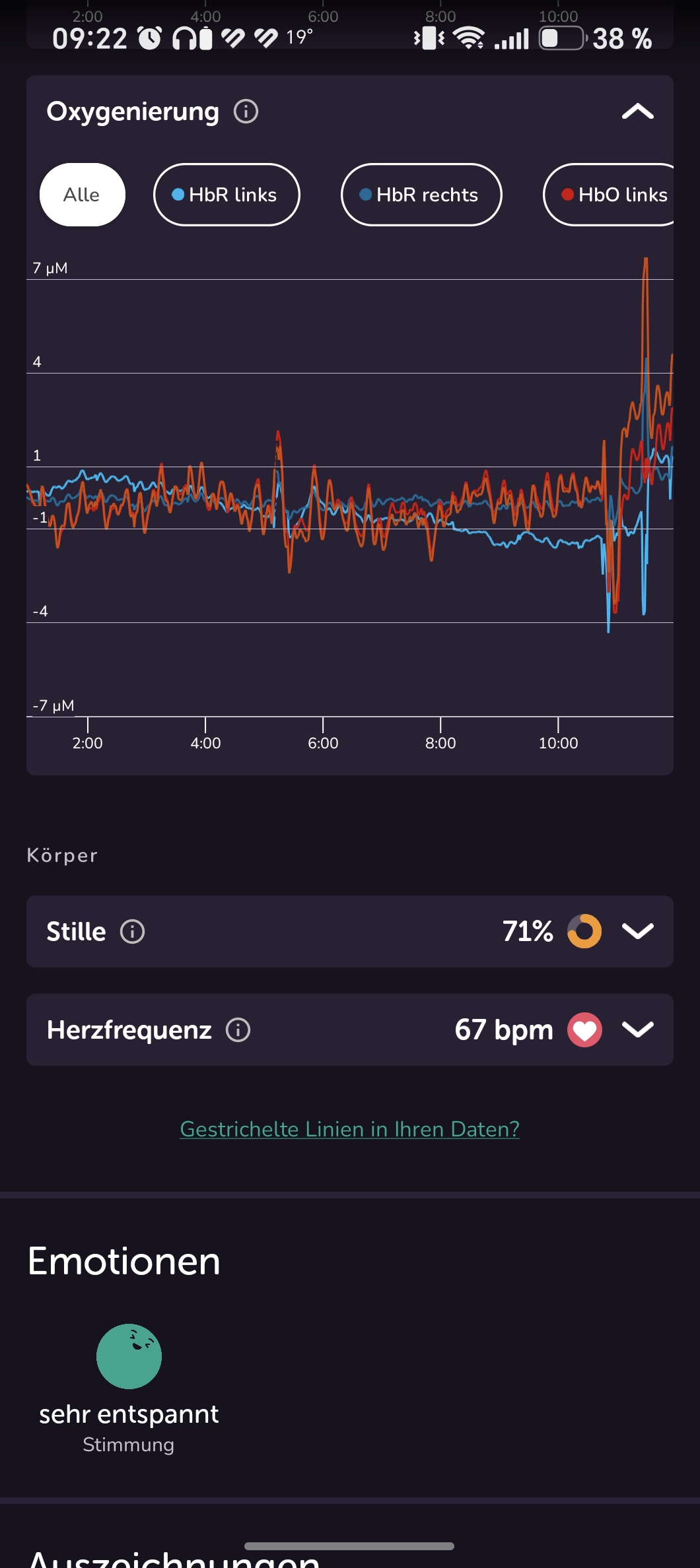This screenshot has width=700, height=1568.
Task: Filter chart by HbR rechts
Action: (421, 195)
